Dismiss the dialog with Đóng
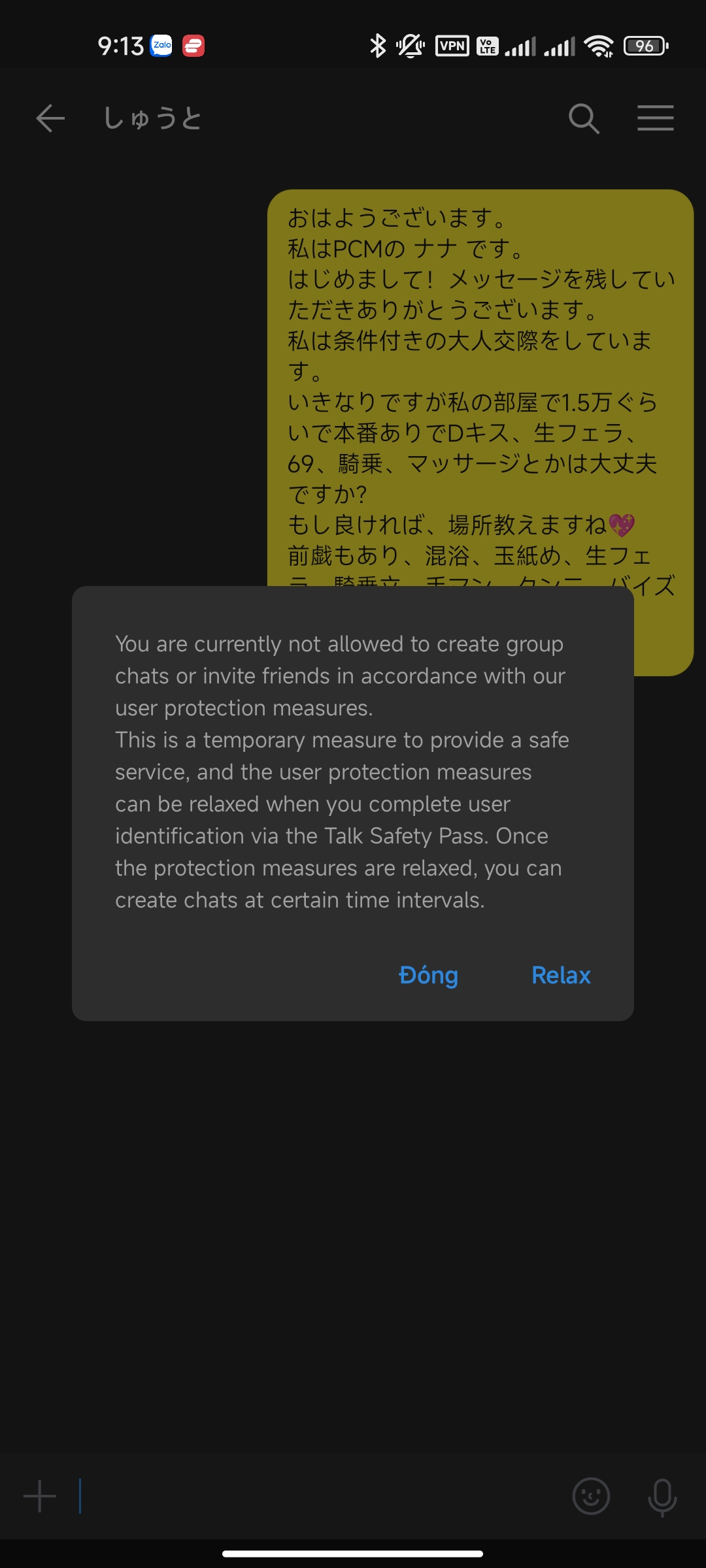This screenshot has height=1568, width=706. pos(428,975)
